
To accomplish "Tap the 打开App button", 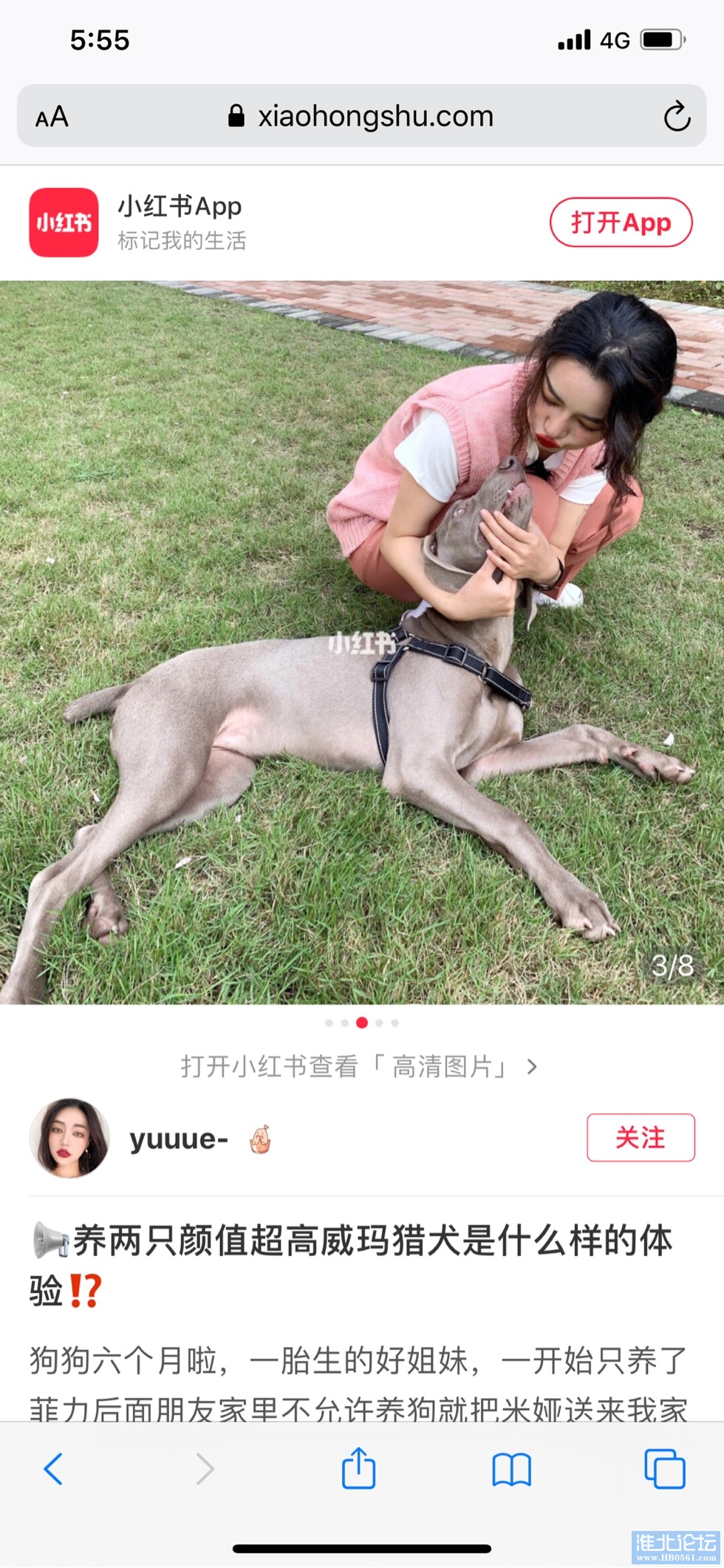I will pyautogui.click(x=621, y=223).
